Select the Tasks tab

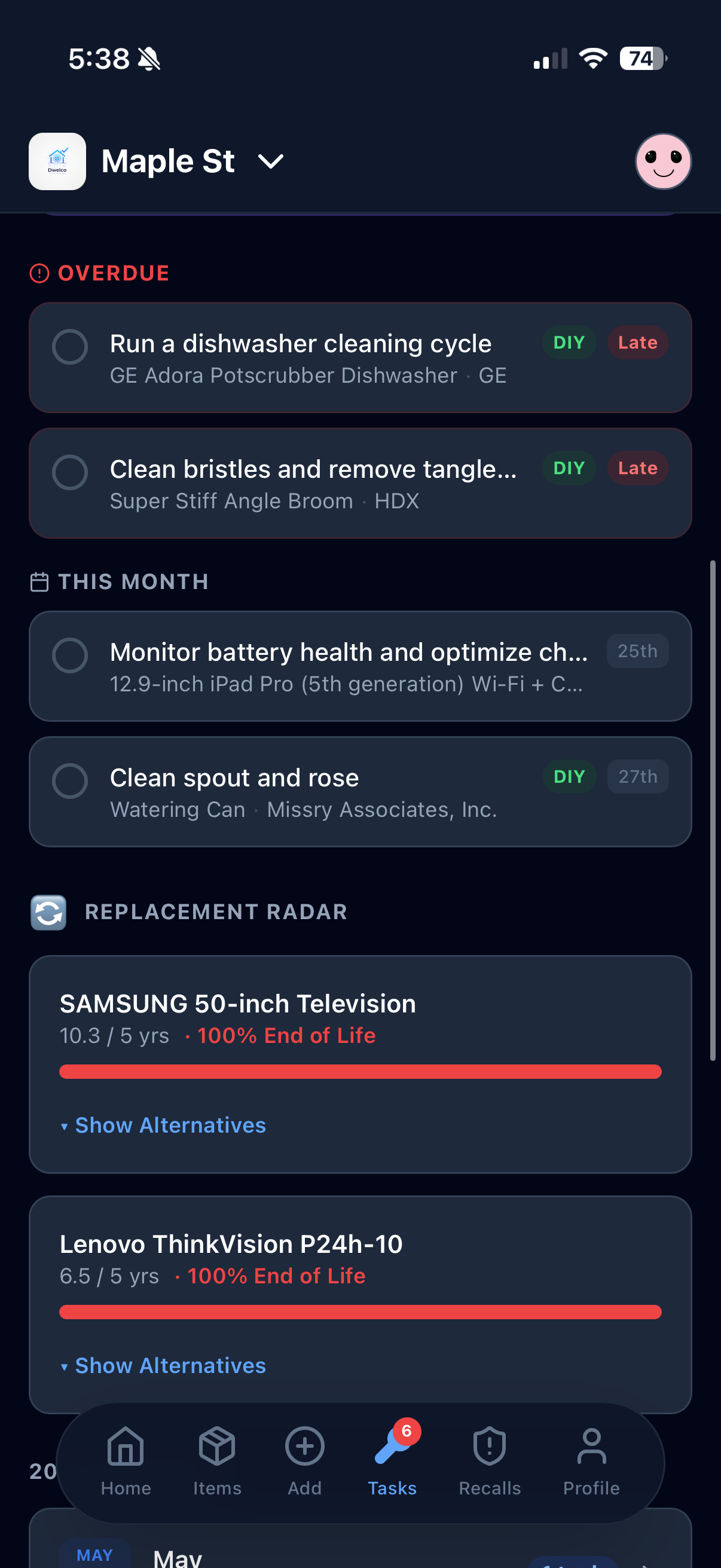[393, 1462]
